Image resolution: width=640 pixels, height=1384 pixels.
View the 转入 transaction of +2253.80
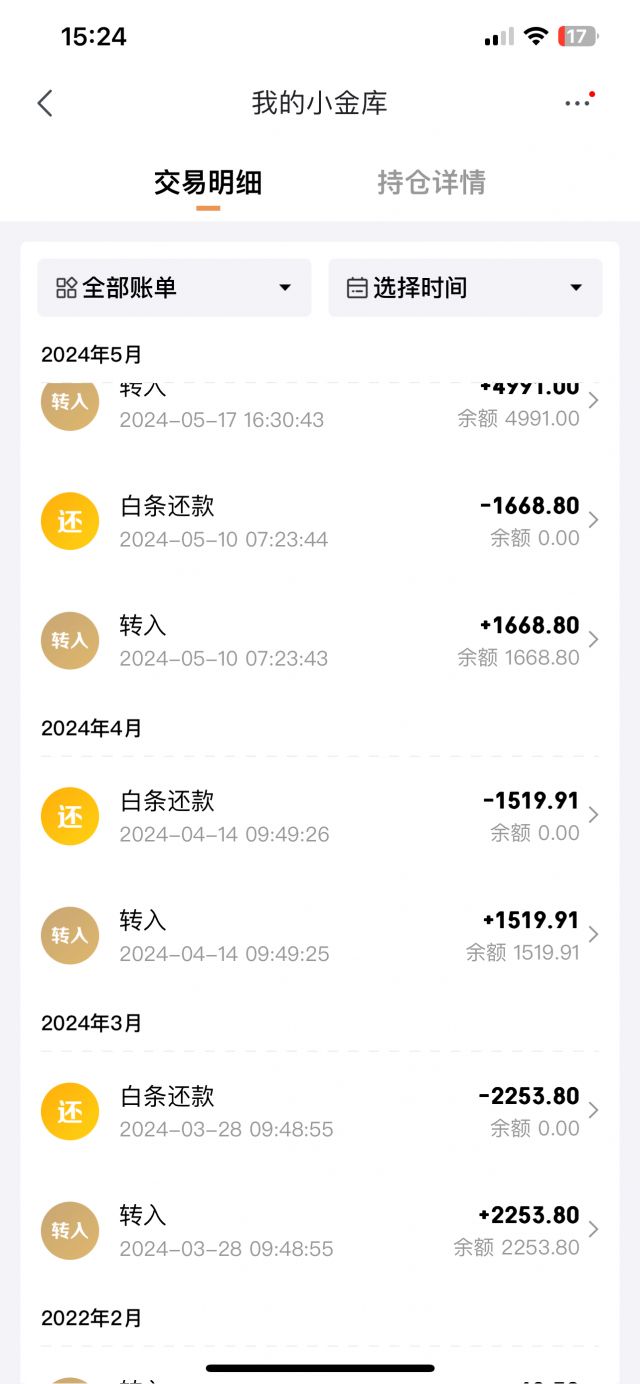coord(320,1230)
